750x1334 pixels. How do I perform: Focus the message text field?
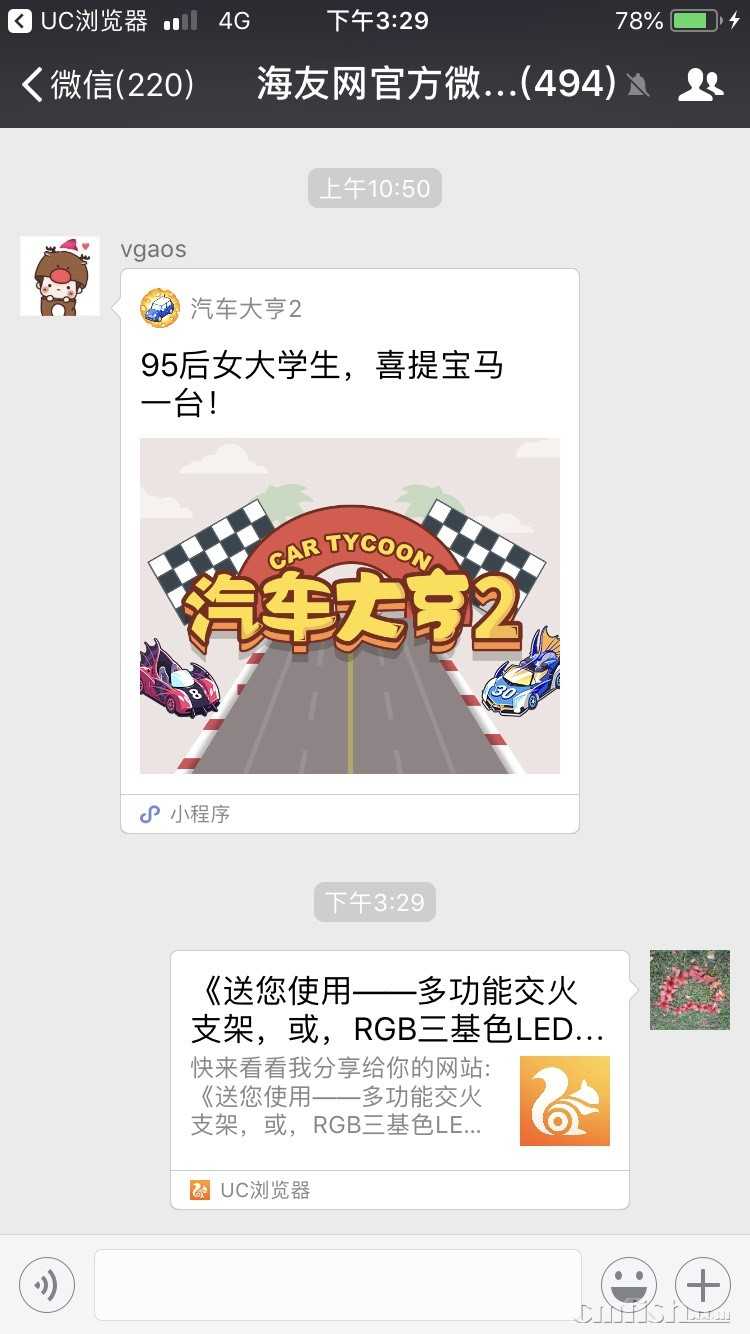tap(337, 1285)
